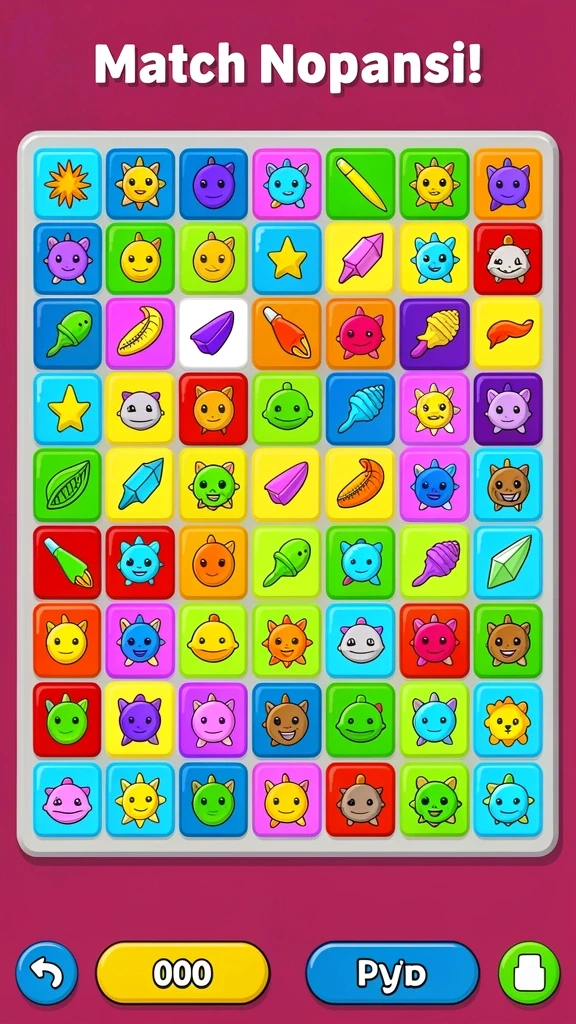The image size is (576, 1024).
Task: Pick the yellow pencil on the green tile
Action: (x=360, y=184)
